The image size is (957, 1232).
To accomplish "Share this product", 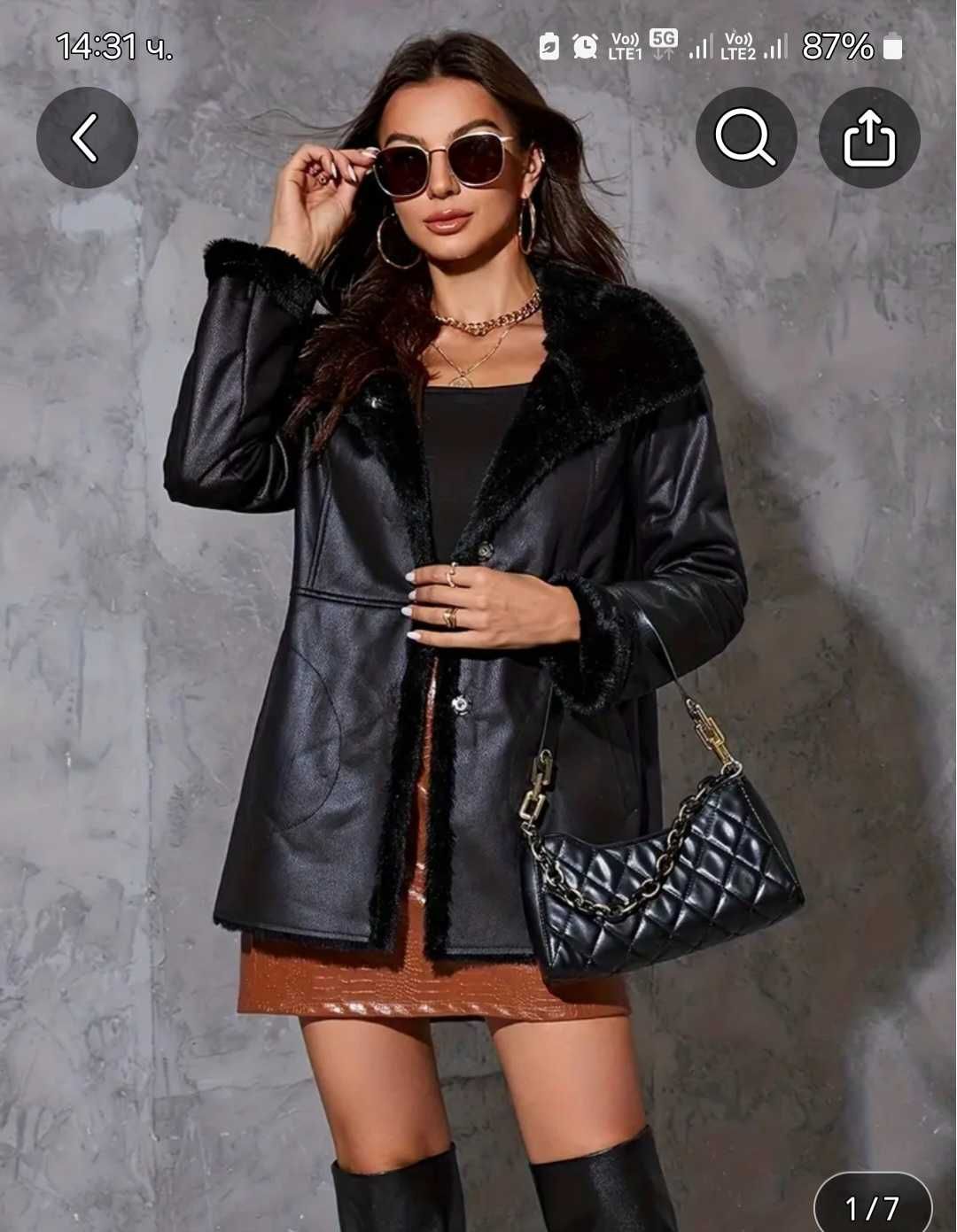I will (x=868, y=137).
